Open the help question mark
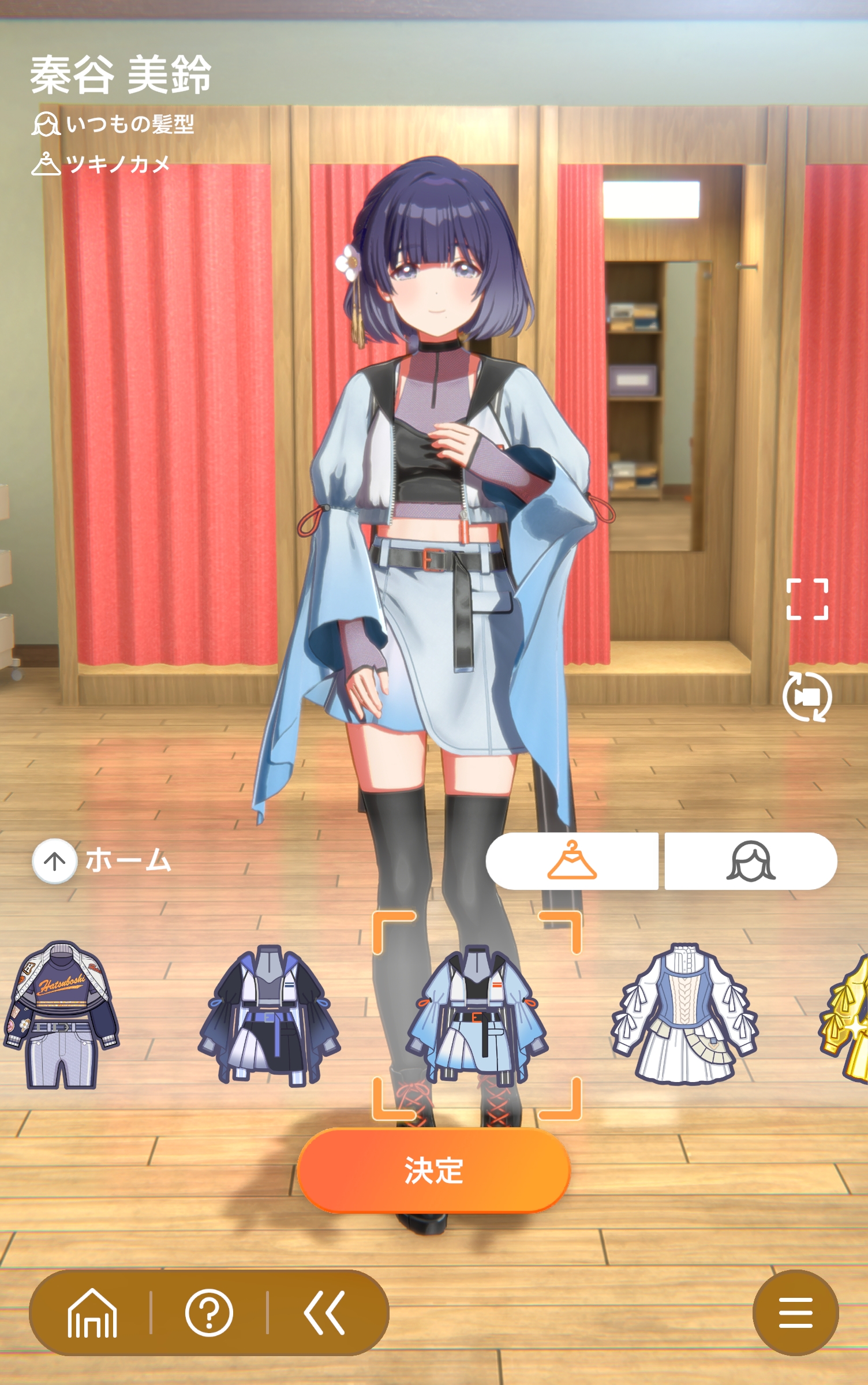The width and height of the screenshot is (868, 1385). click(x=209, y=1314)
